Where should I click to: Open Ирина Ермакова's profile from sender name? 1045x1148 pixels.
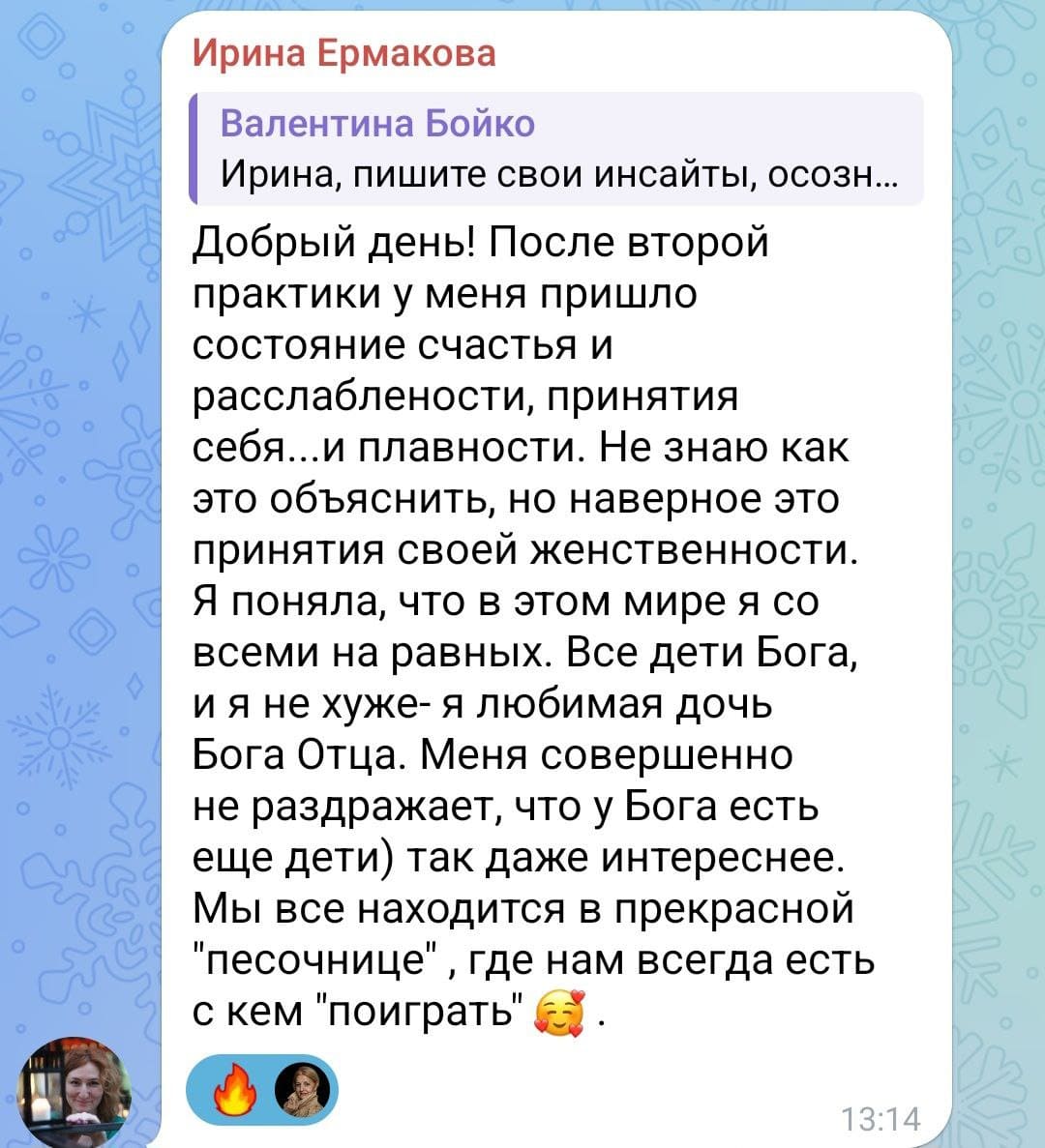[344, 52]
